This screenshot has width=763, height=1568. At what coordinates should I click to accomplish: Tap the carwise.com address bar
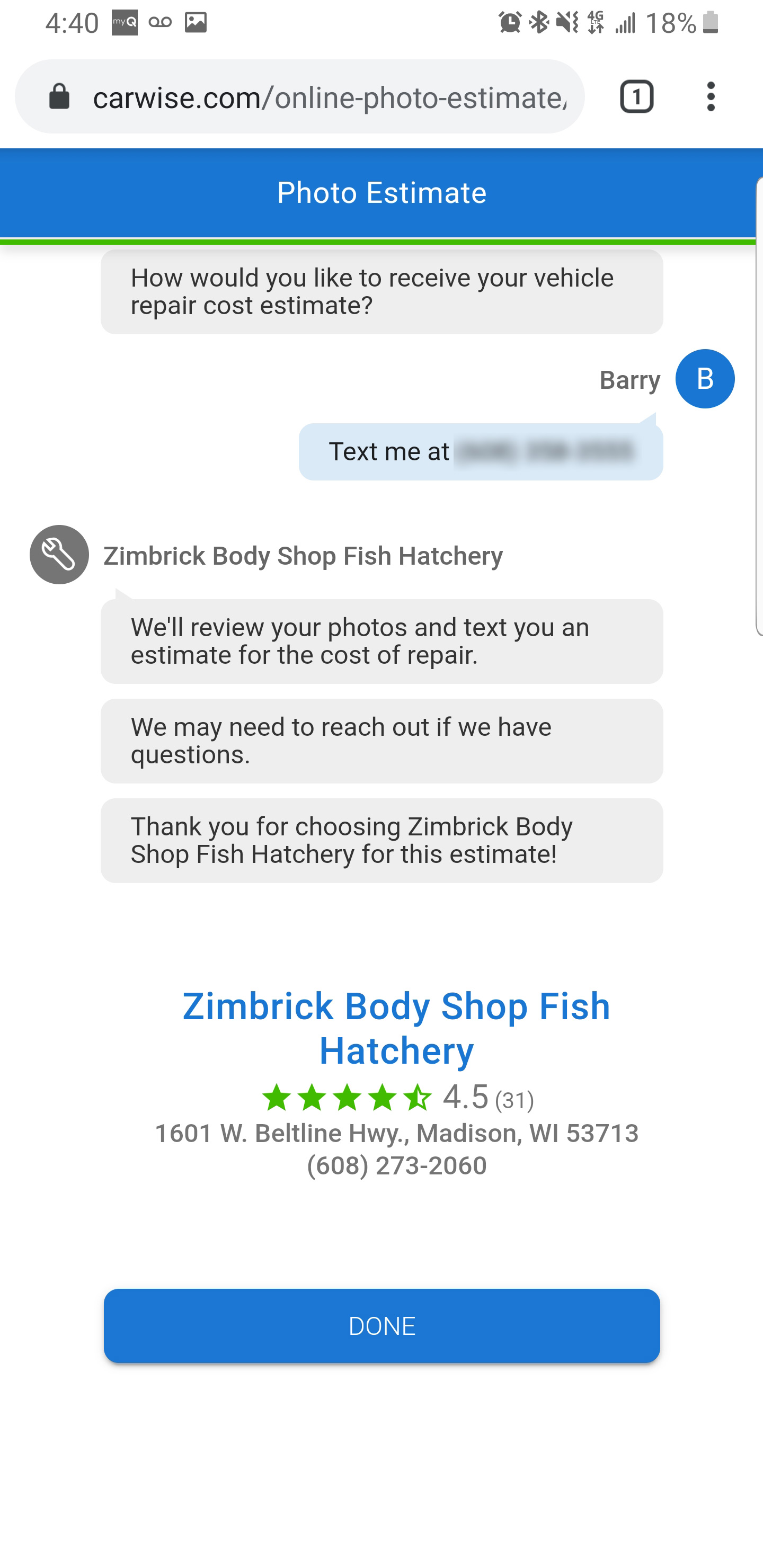pyautogui.click(x=329, y=97)
